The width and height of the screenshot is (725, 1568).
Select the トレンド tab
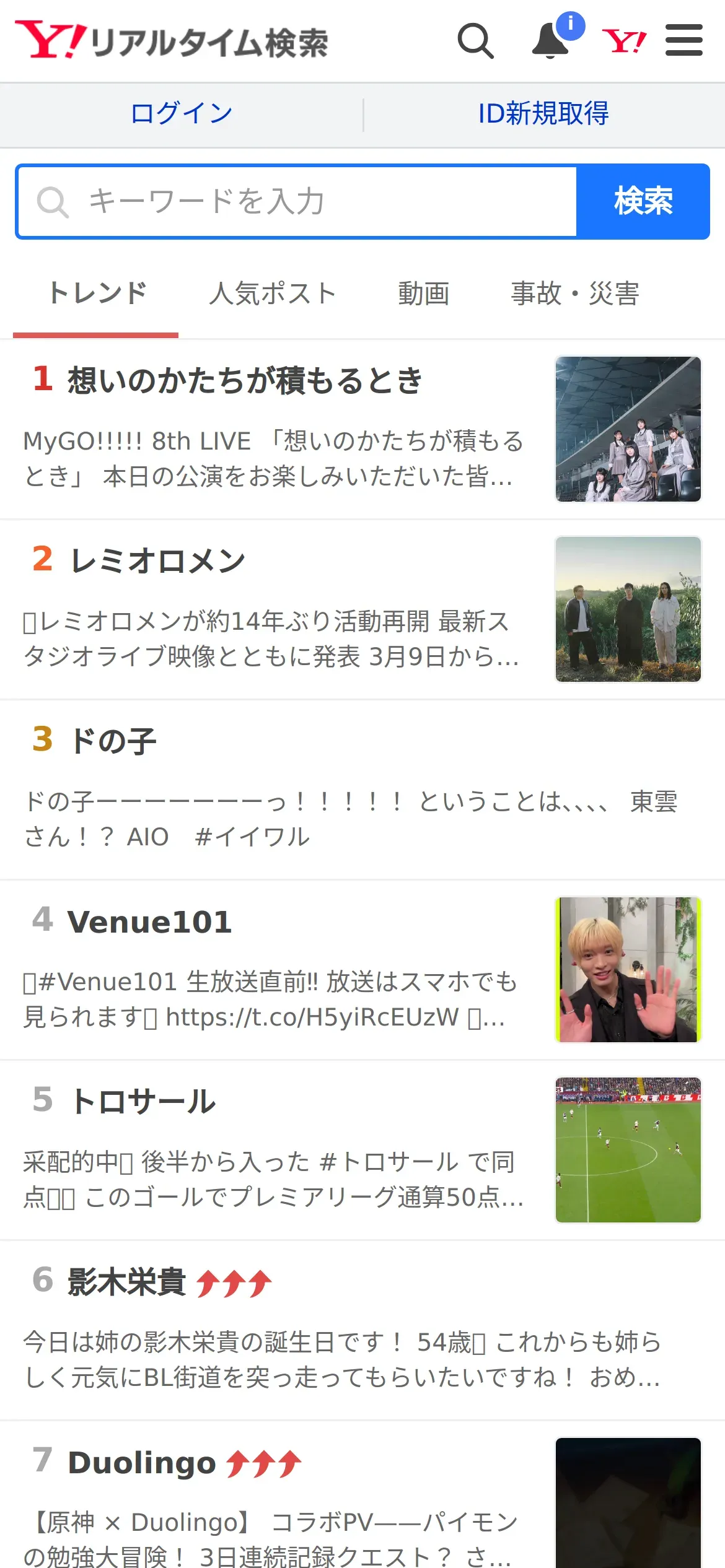coord(97,294)
